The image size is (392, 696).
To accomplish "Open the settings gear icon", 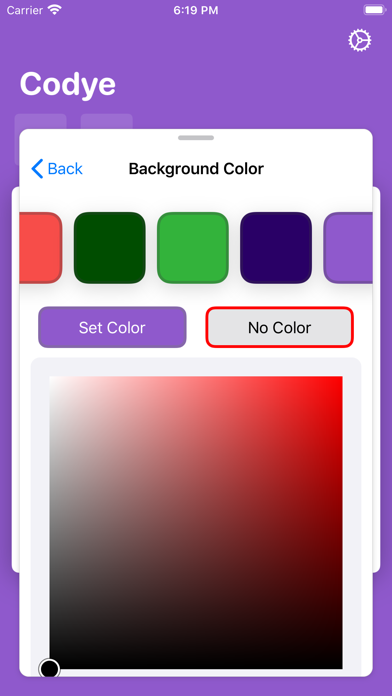I will click(x=359, y=41).
